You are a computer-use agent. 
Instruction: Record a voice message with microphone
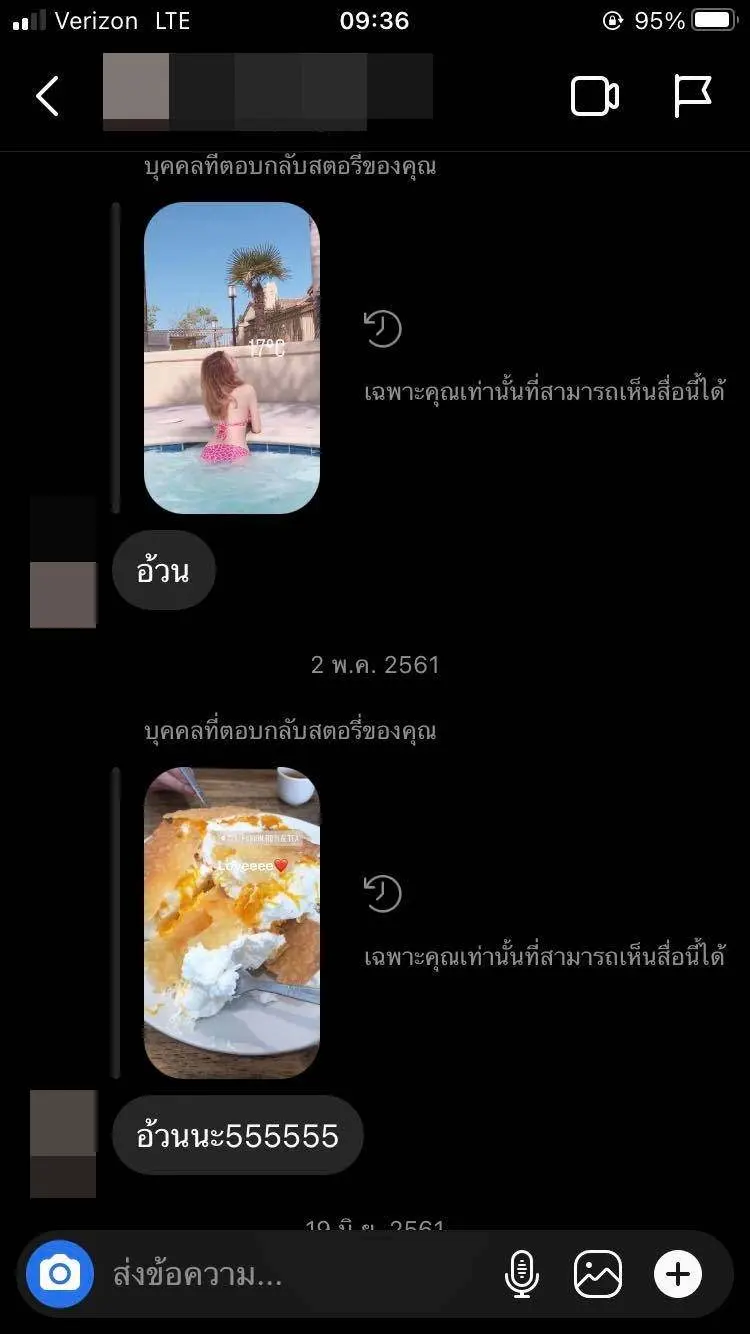521,1274
